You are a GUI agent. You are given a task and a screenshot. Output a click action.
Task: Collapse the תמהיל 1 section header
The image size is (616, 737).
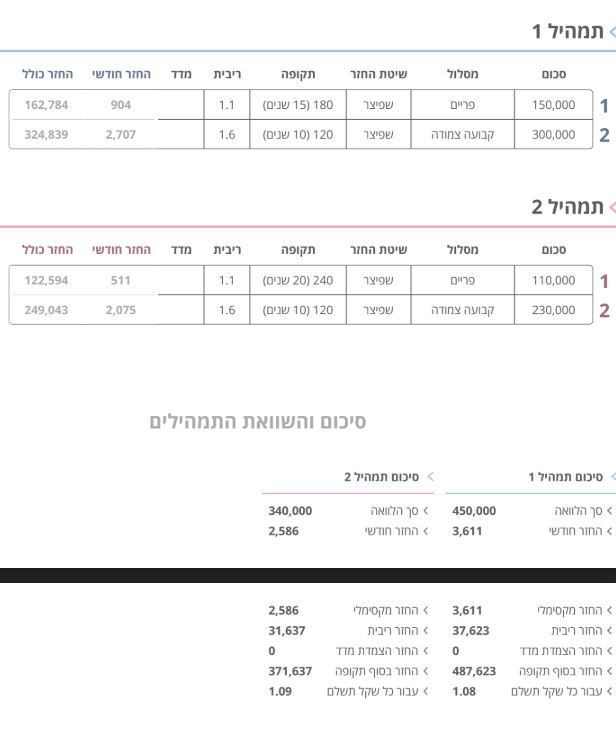click(x=572, y=31)
